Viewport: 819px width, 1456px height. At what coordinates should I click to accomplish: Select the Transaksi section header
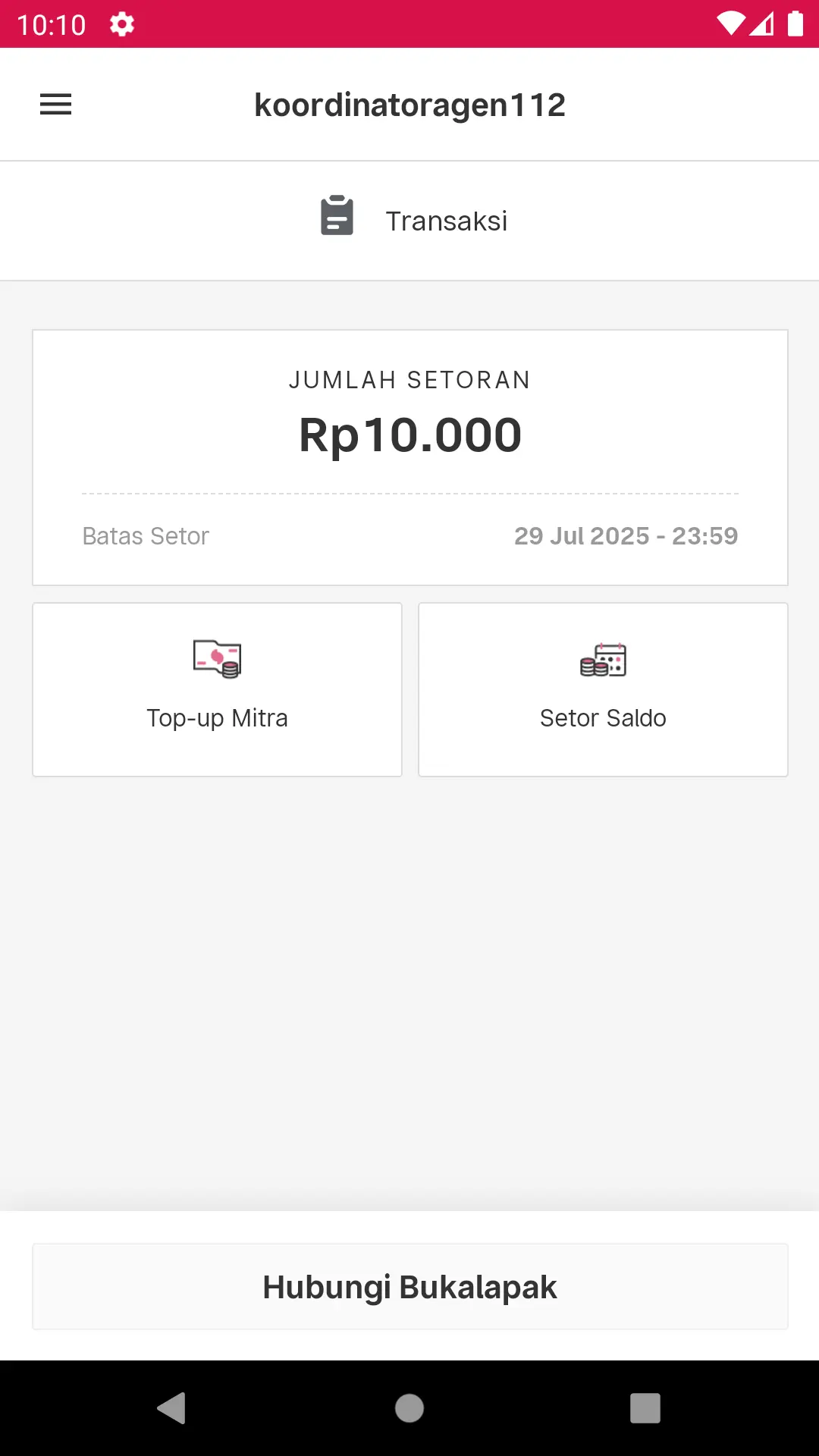[446, 221]
